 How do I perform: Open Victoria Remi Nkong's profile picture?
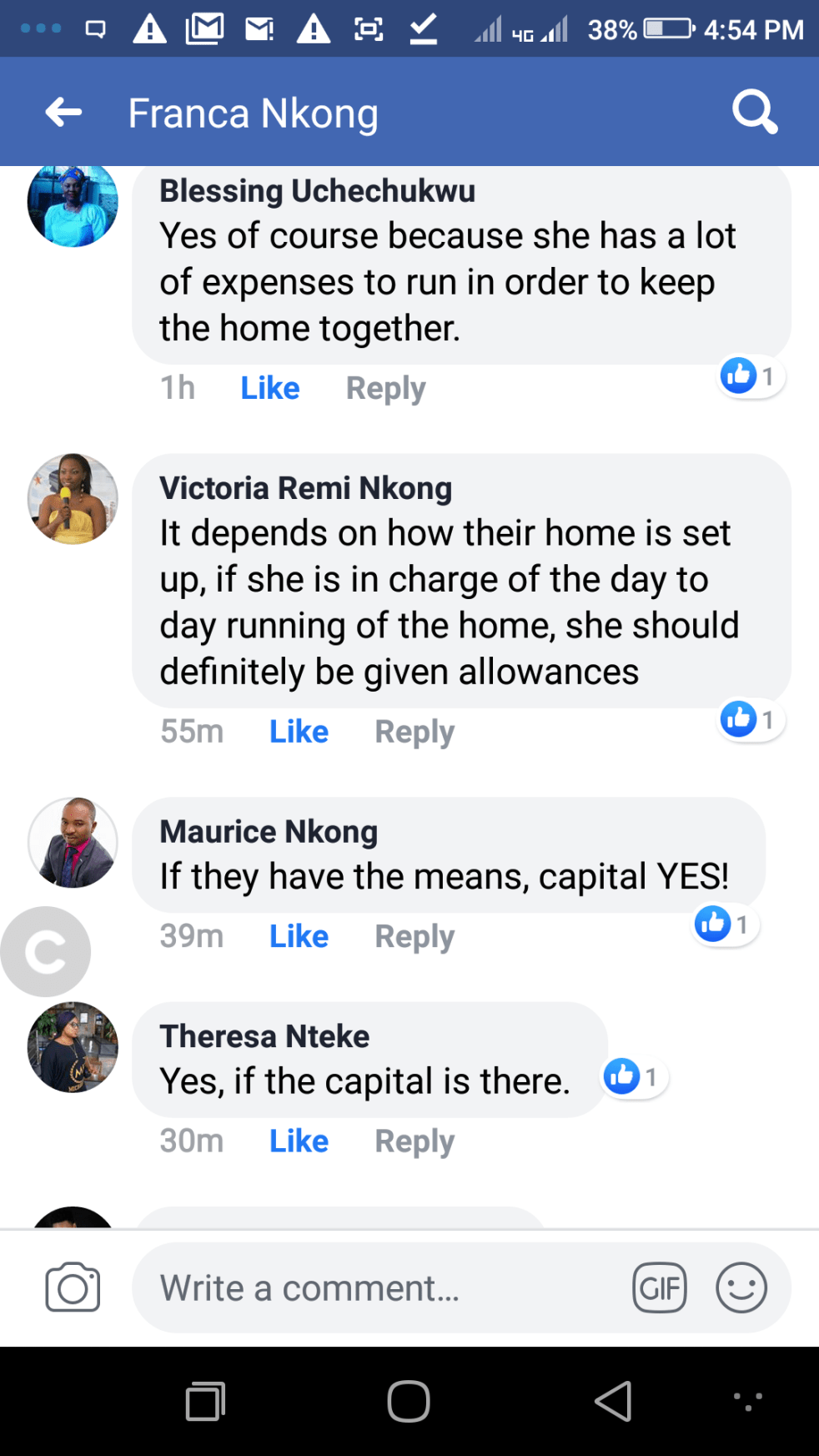(x=73, y=499)
